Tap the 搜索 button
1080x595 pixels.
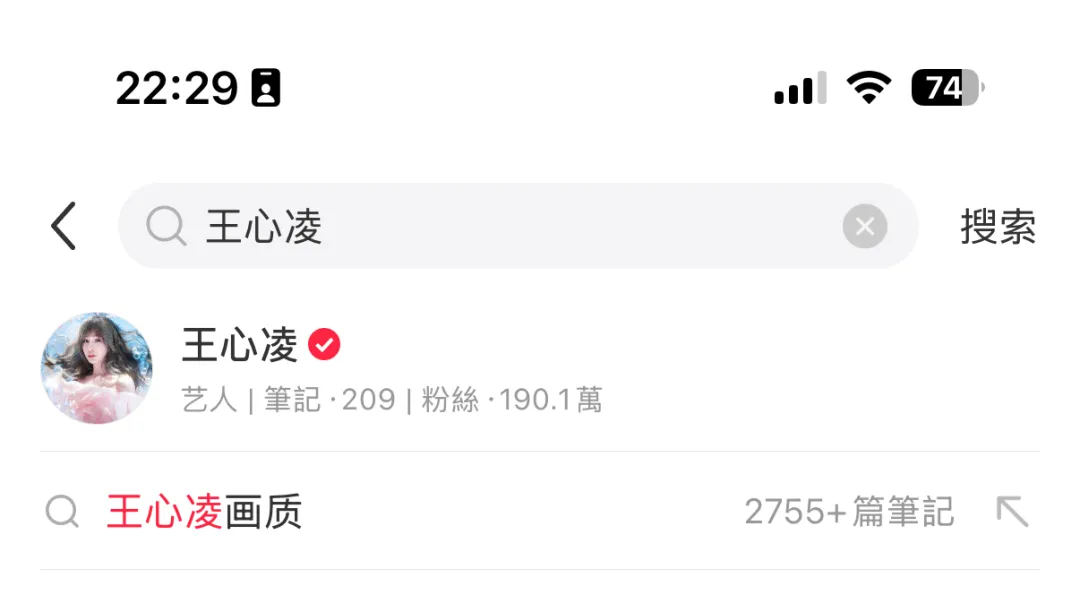(997, 227)
